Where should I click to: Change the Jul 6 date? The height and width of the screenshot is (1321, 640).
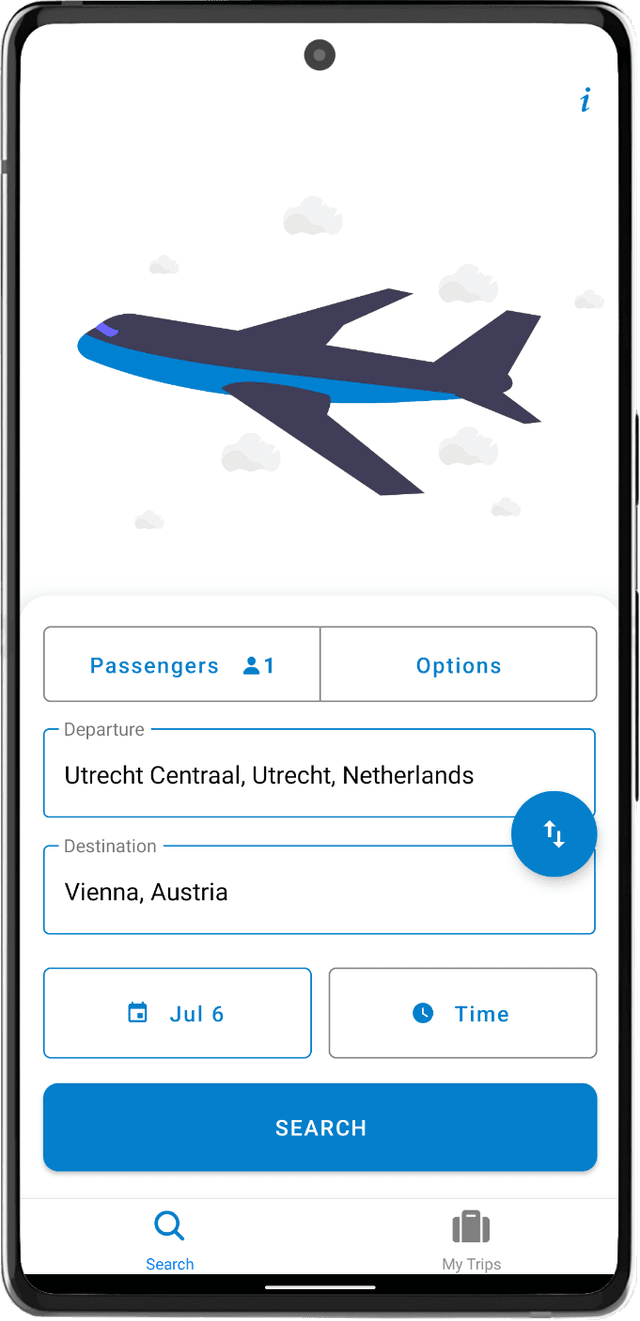(177, 1013)
